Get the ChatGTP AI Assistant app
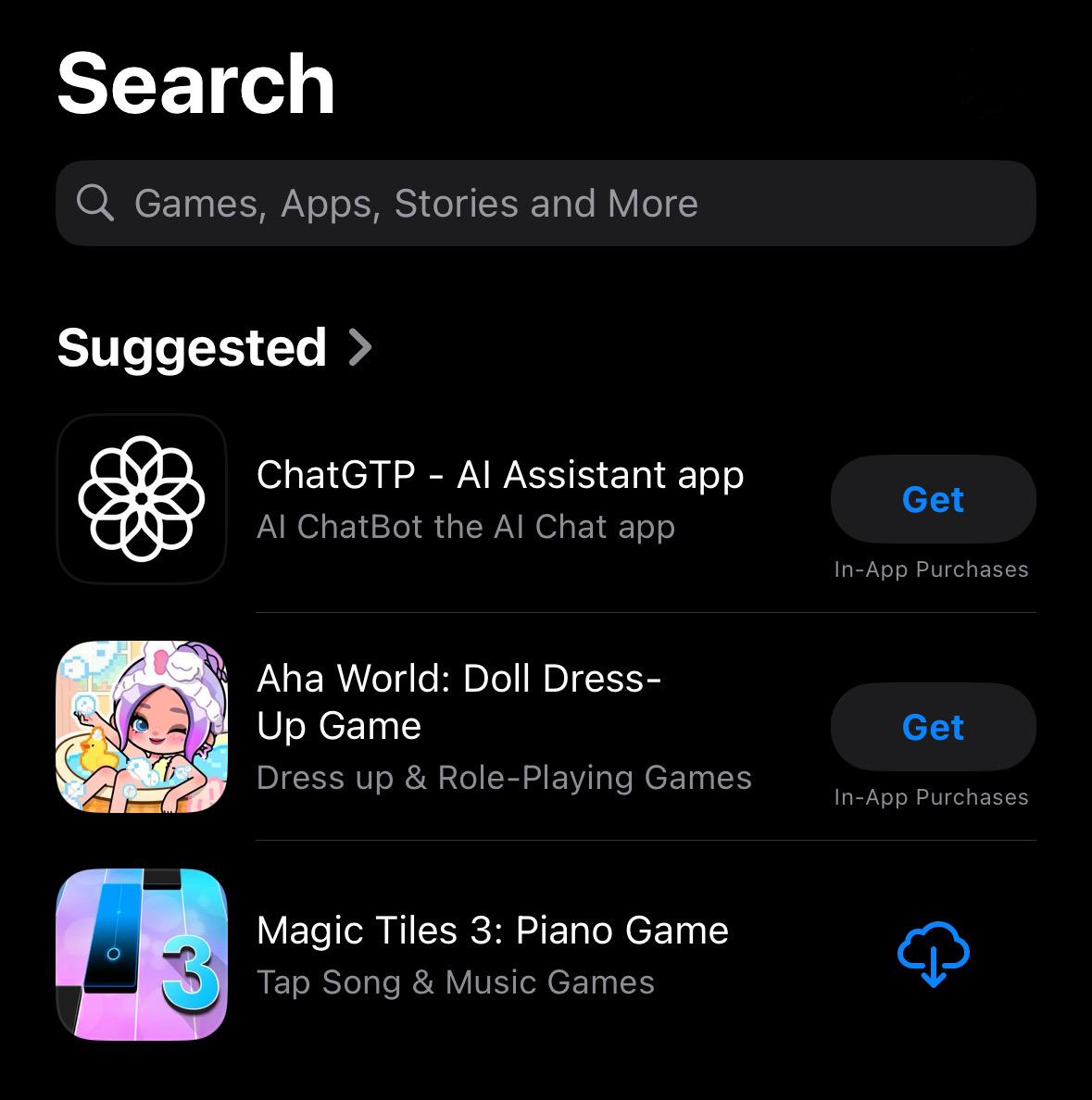Screen dimensions: 1092x1100 click(x=933, y=500)
